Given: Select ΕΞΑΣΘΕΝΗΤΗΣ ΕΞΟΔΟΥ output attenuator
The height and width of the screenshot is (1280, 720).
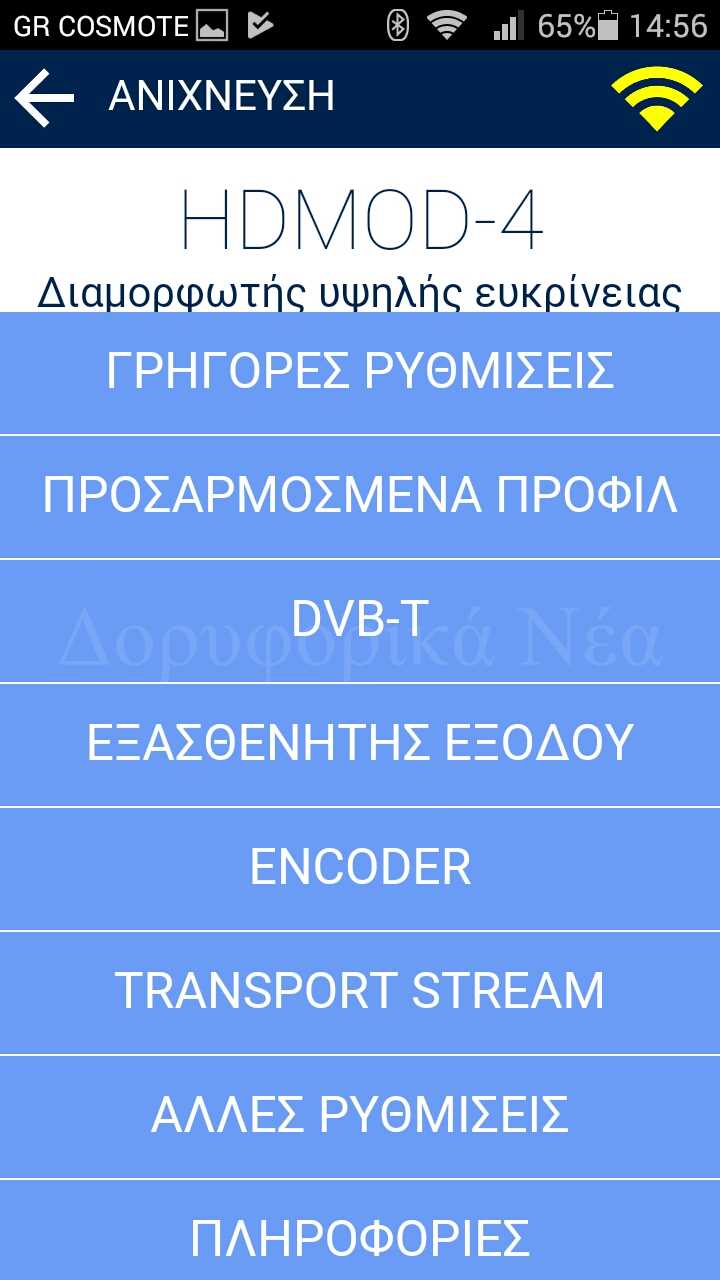Looking at the screenshot, I should click(360, 745).
